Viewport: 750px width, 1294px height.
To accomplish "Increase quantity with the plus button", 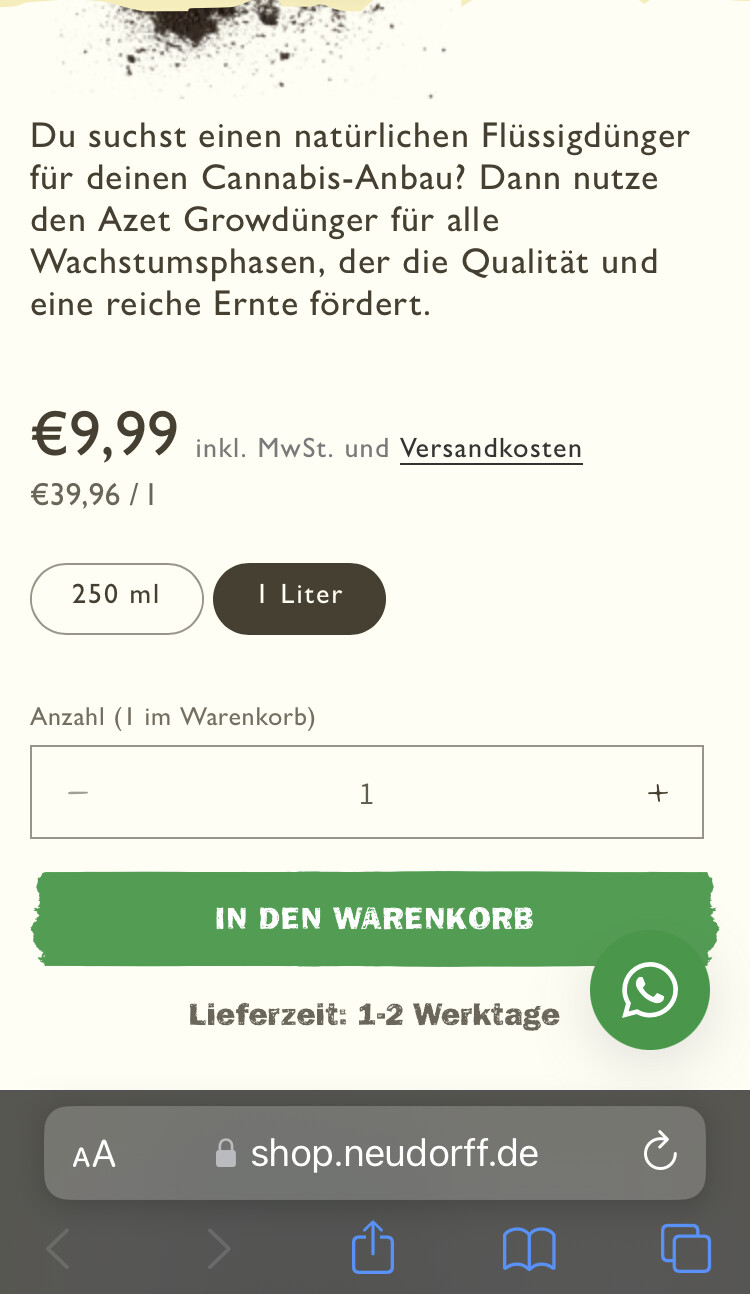I will [657, 793].
